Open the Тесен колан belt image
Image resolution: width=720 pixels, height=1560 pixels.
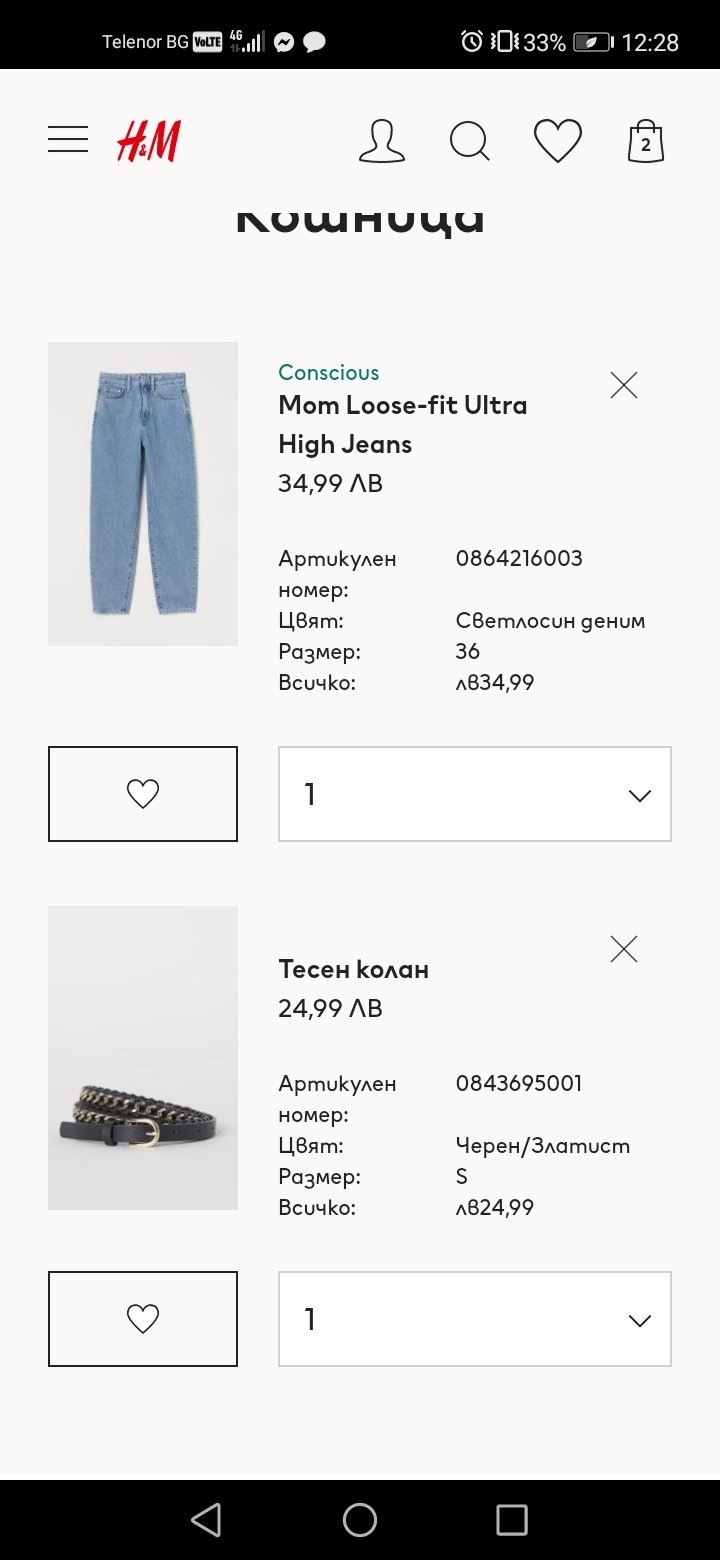point(143,1058)
